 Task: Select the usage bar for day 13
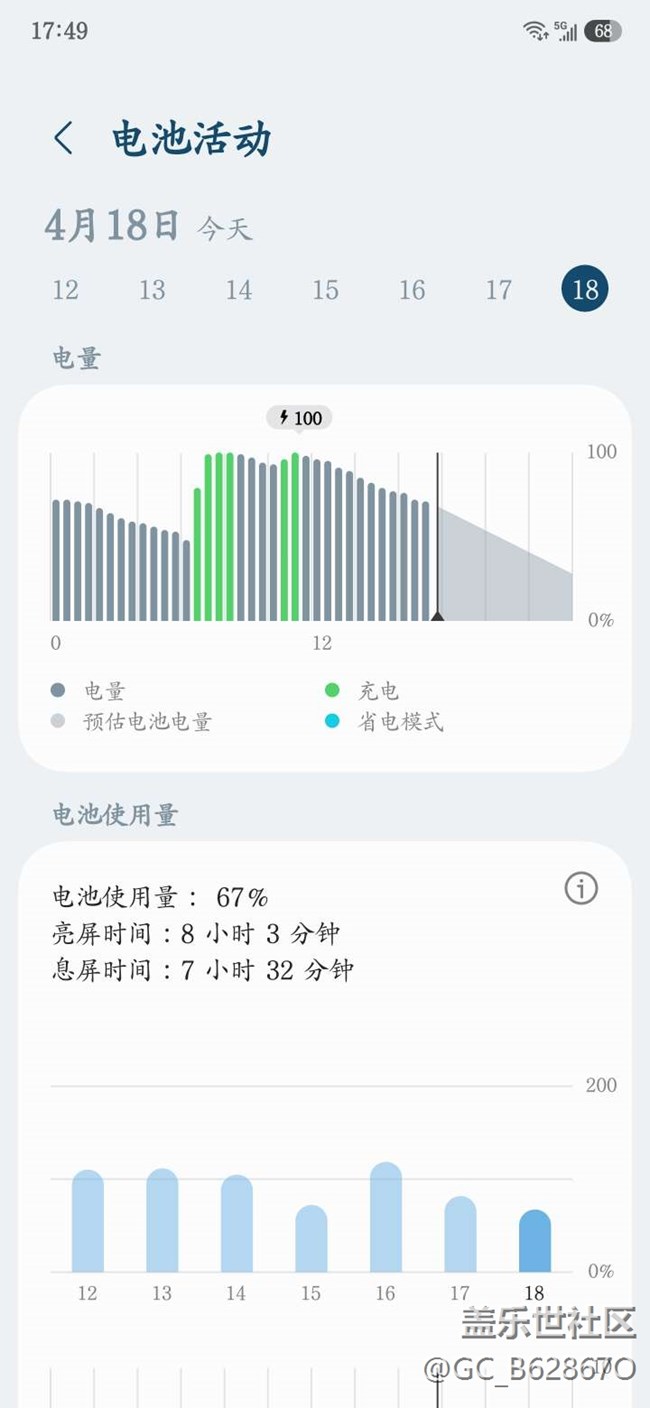pyautogui.click(x=162, y=1221)
